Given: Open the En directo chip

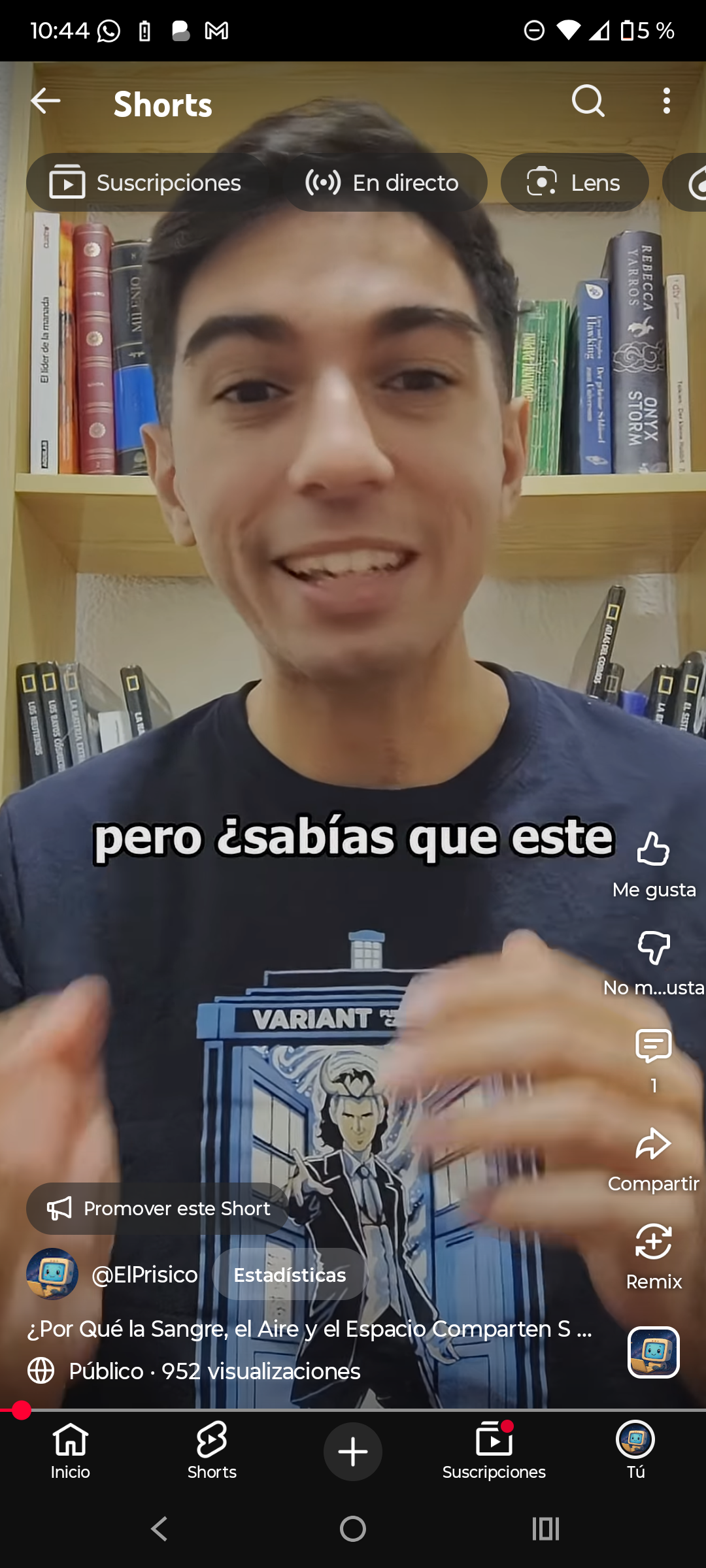Looking at the screenshot, I should [384, 183].
